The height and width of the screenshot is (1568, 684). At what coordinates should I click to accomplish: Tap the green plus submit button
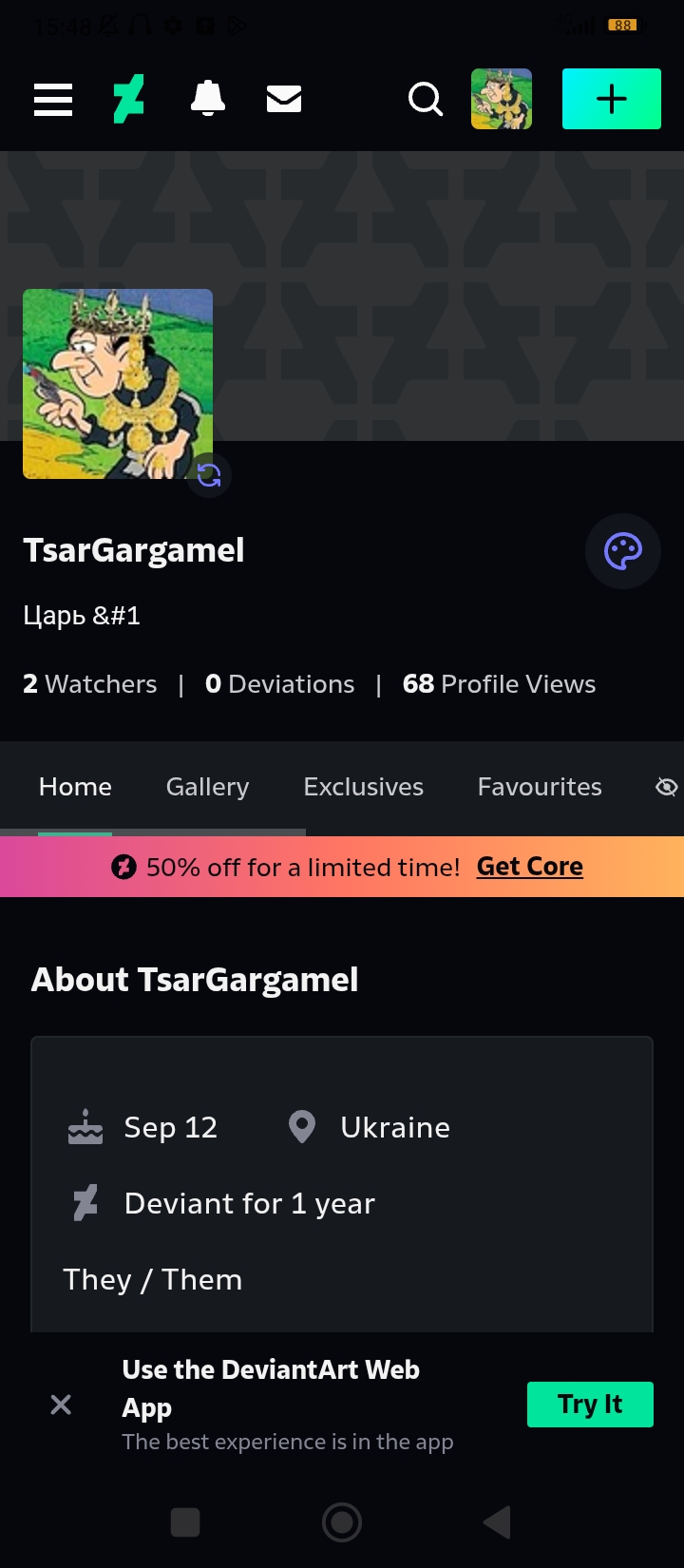[x=611, y=99]
